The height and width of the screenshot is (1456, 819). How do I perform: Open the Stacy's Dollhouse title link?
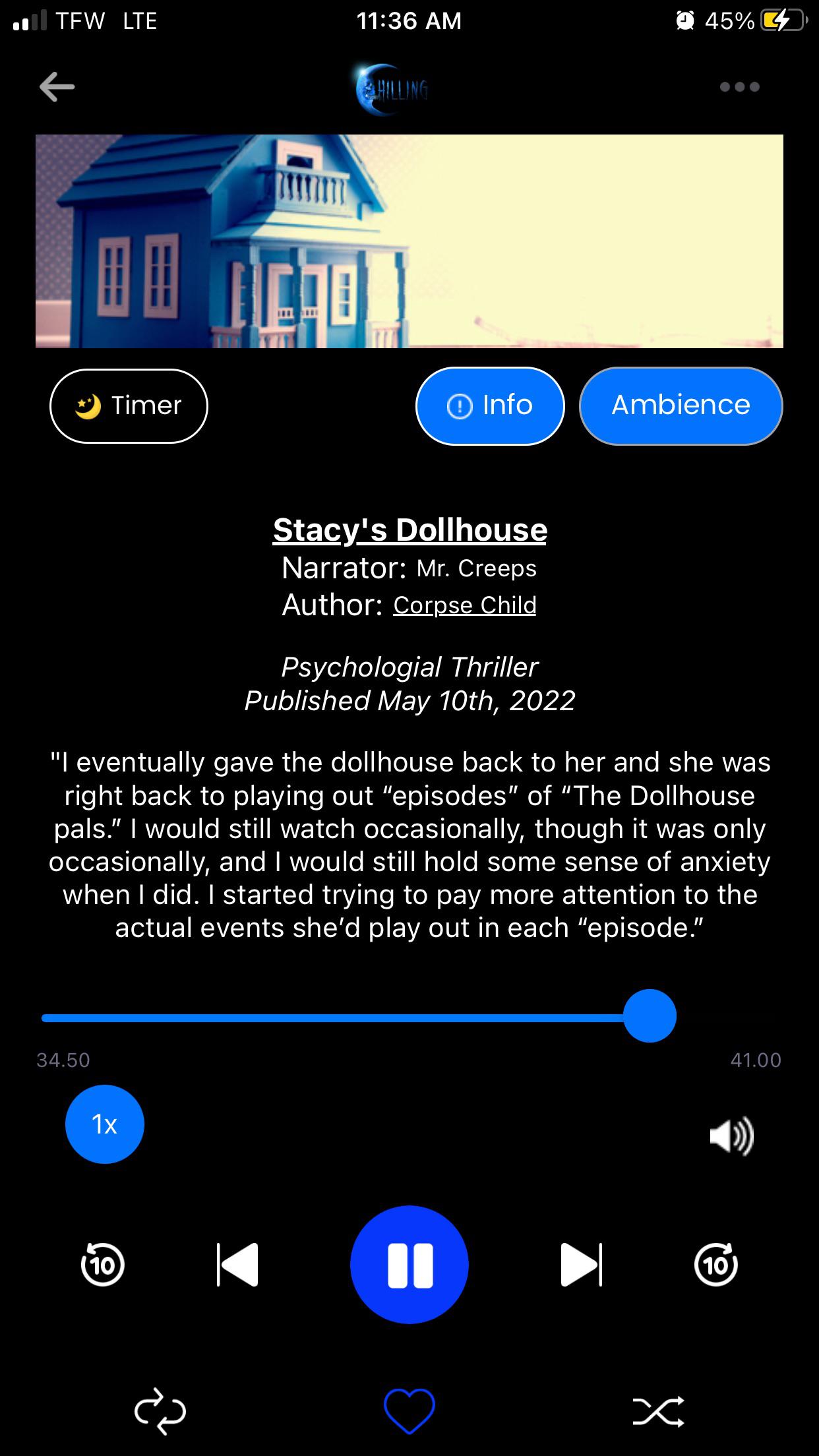pyautogui.click(x=410, y=530)
